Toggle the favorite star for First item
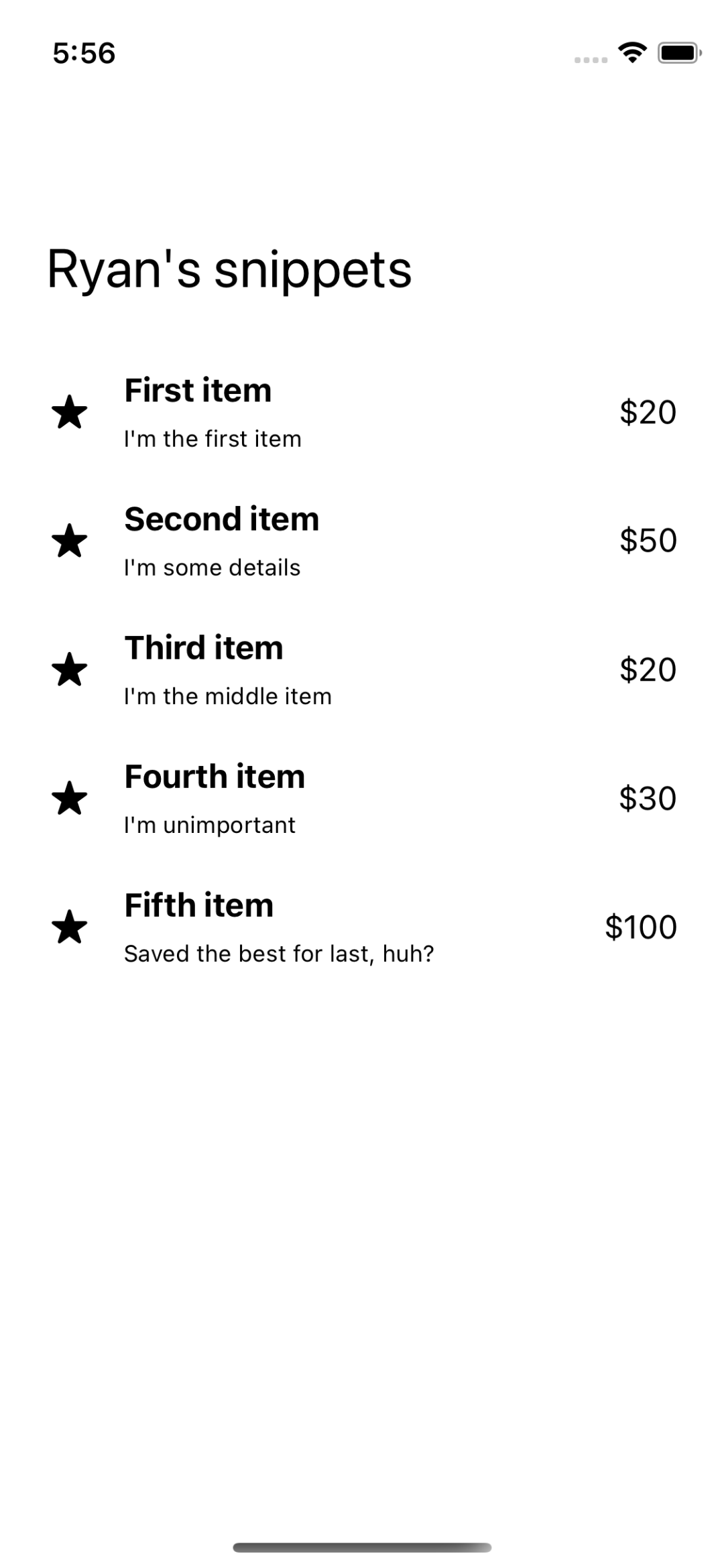This screenshot has width=724, height=1568. [70, 413]
